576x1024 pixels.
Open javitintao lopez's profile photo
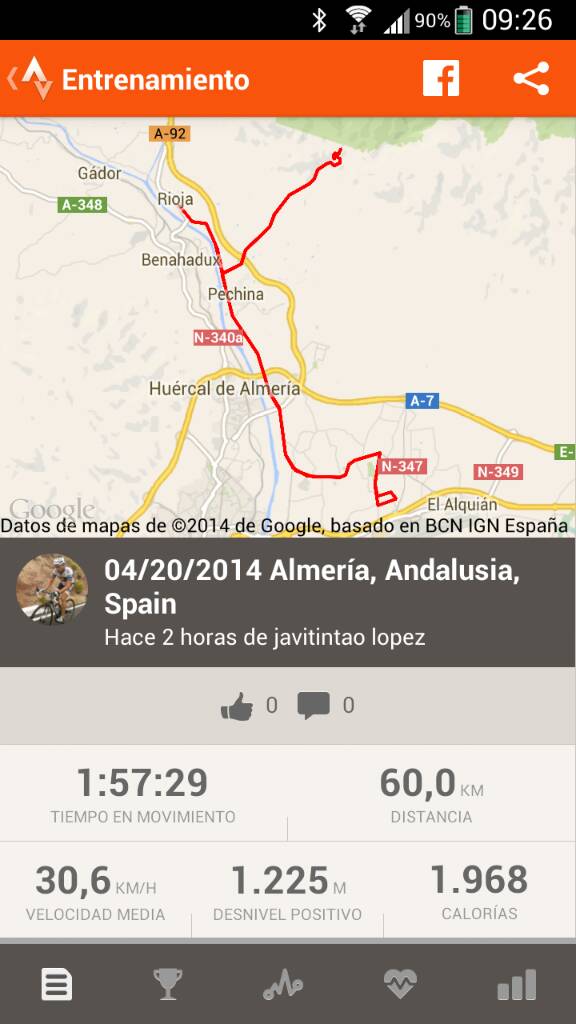[52, 589]
